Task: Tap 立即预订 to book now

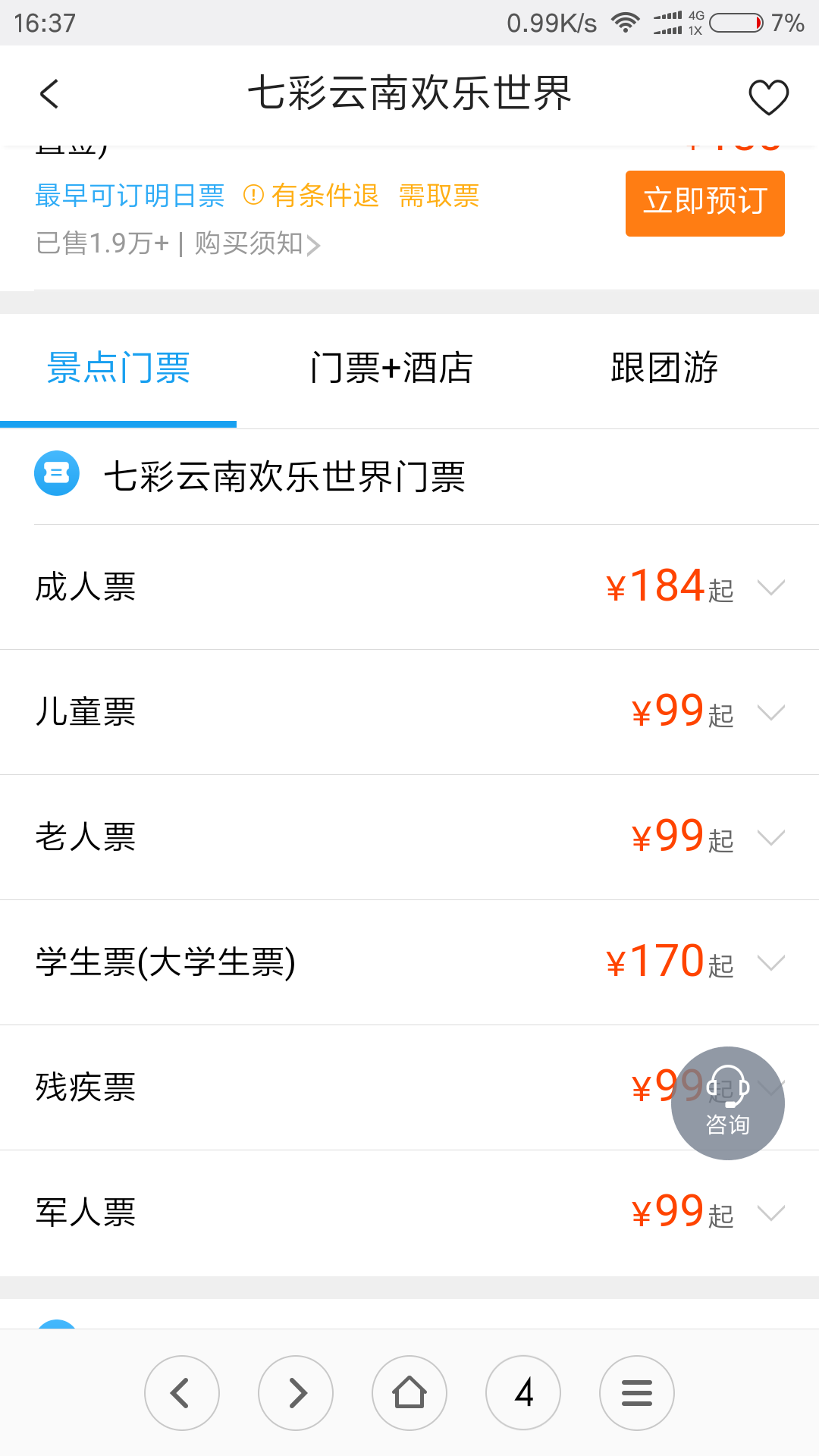Action: [x=704, y=203]
